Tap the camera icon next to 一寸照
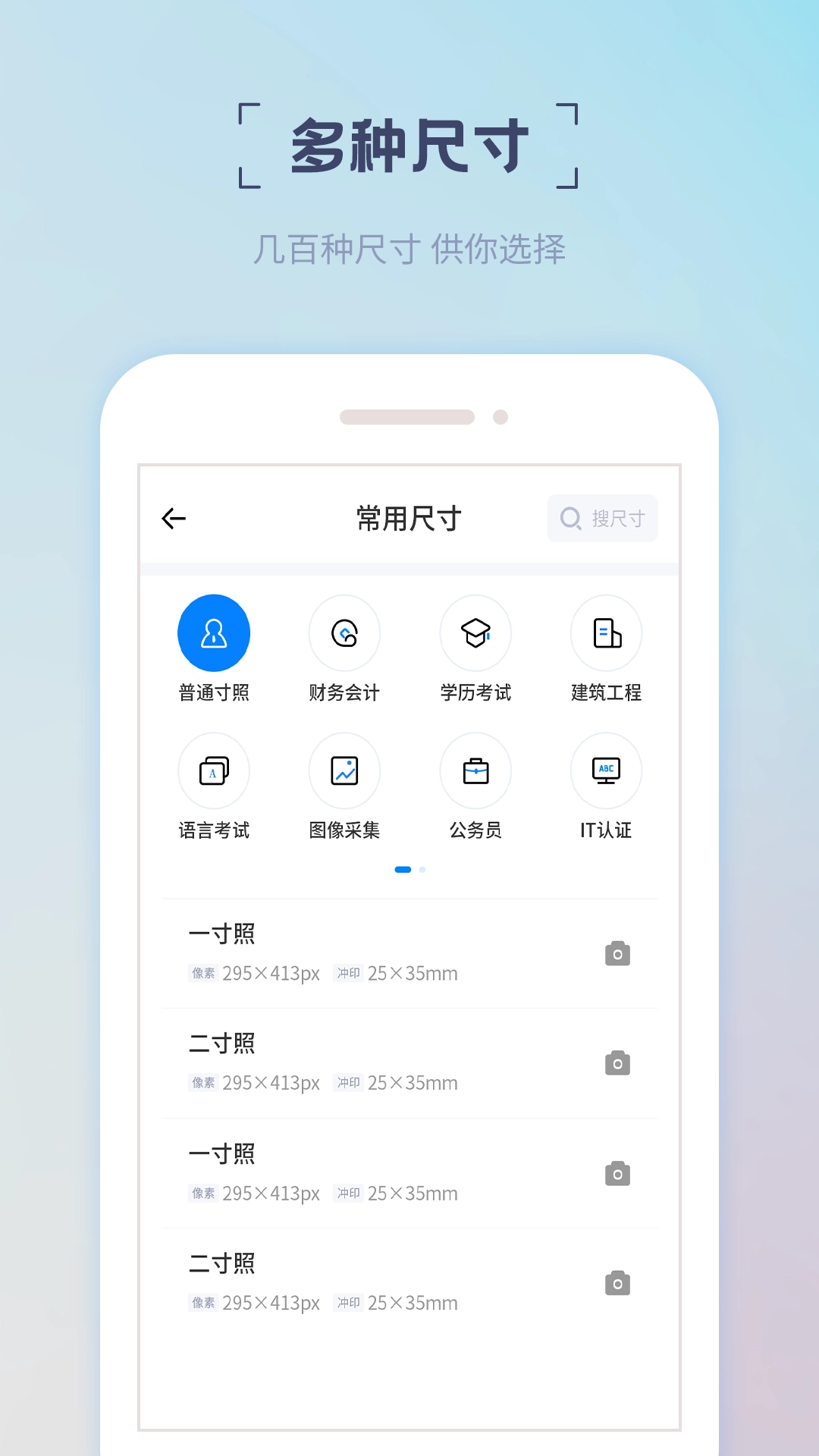This screenshot has height=1456, width=819. click(x=619, y=953)
